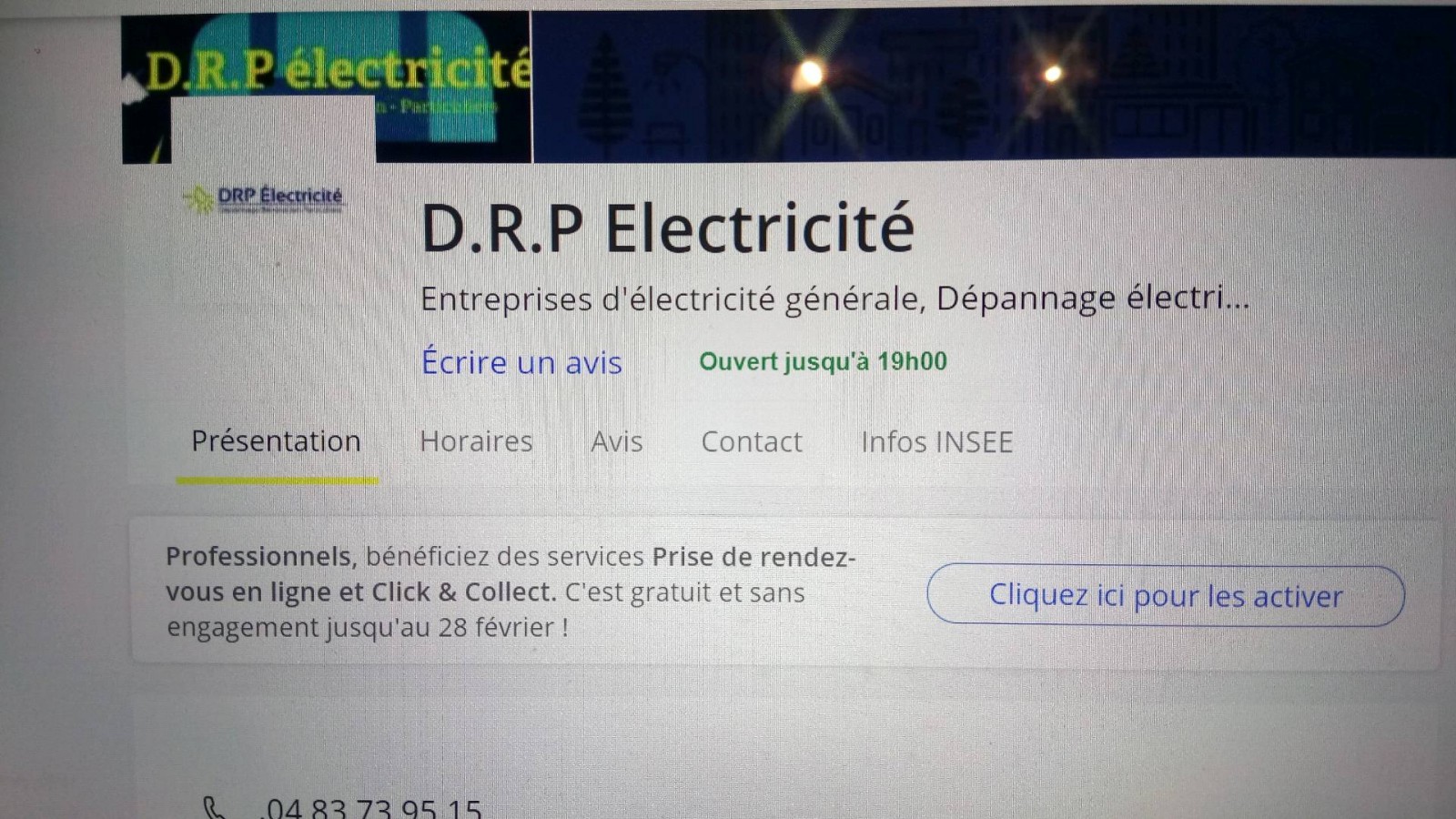Tap Cliquez ici pour les activer
The width and height of the screenshot is (1456, 819).
coord(1166,596)
